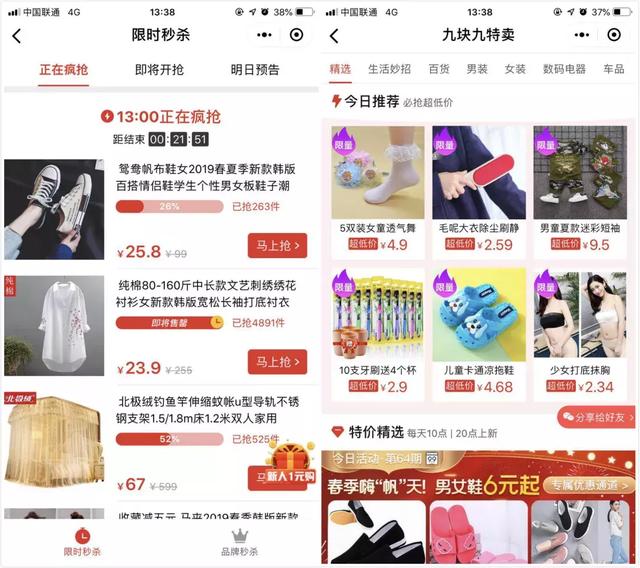Tap 马上抢 for the ¥25.8 canvas shoes
The height and width of the screenshot is (568, 640).
click(277, 246)
